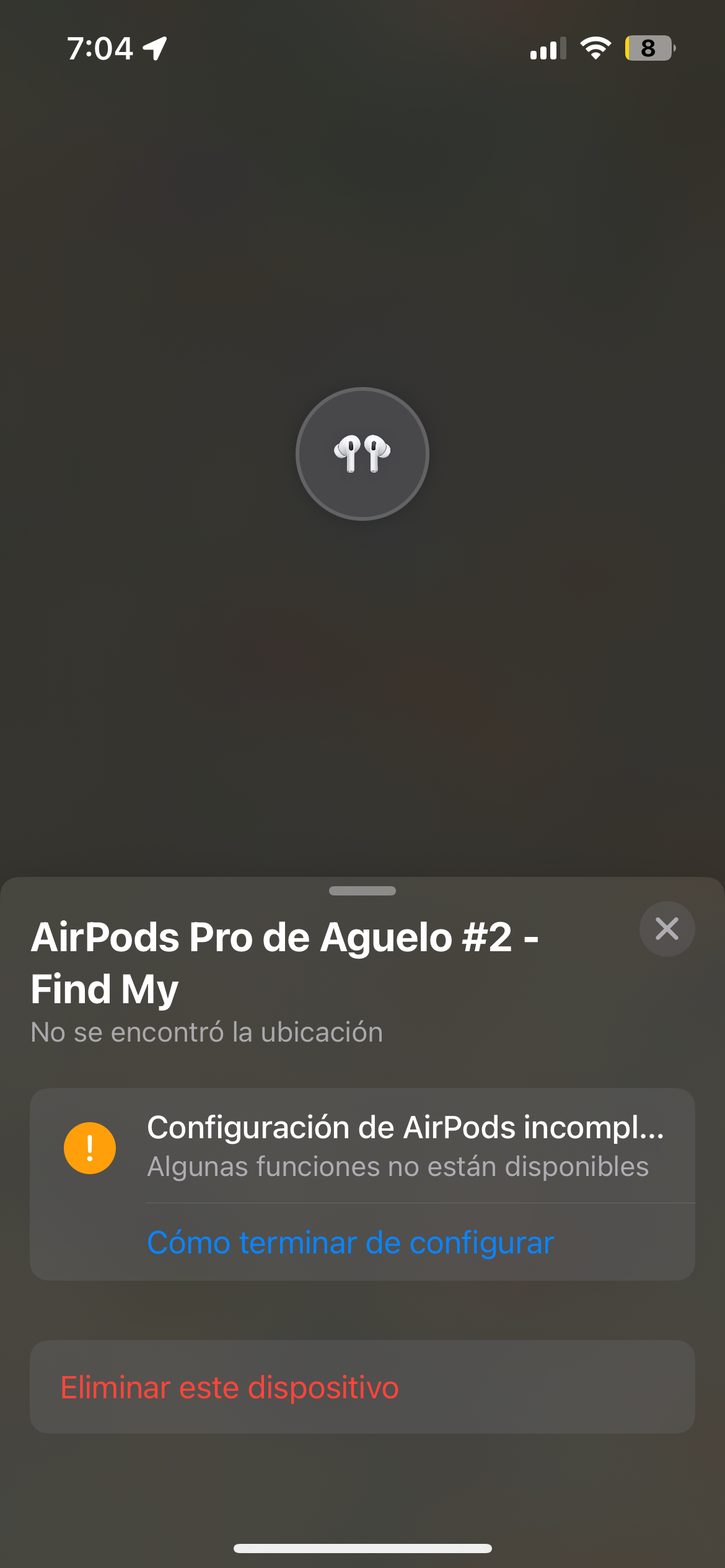Close the AirPods Pro details sheet
This screenshot has height=1568, width=725.
pyautogui.click(x=667, y=929)
